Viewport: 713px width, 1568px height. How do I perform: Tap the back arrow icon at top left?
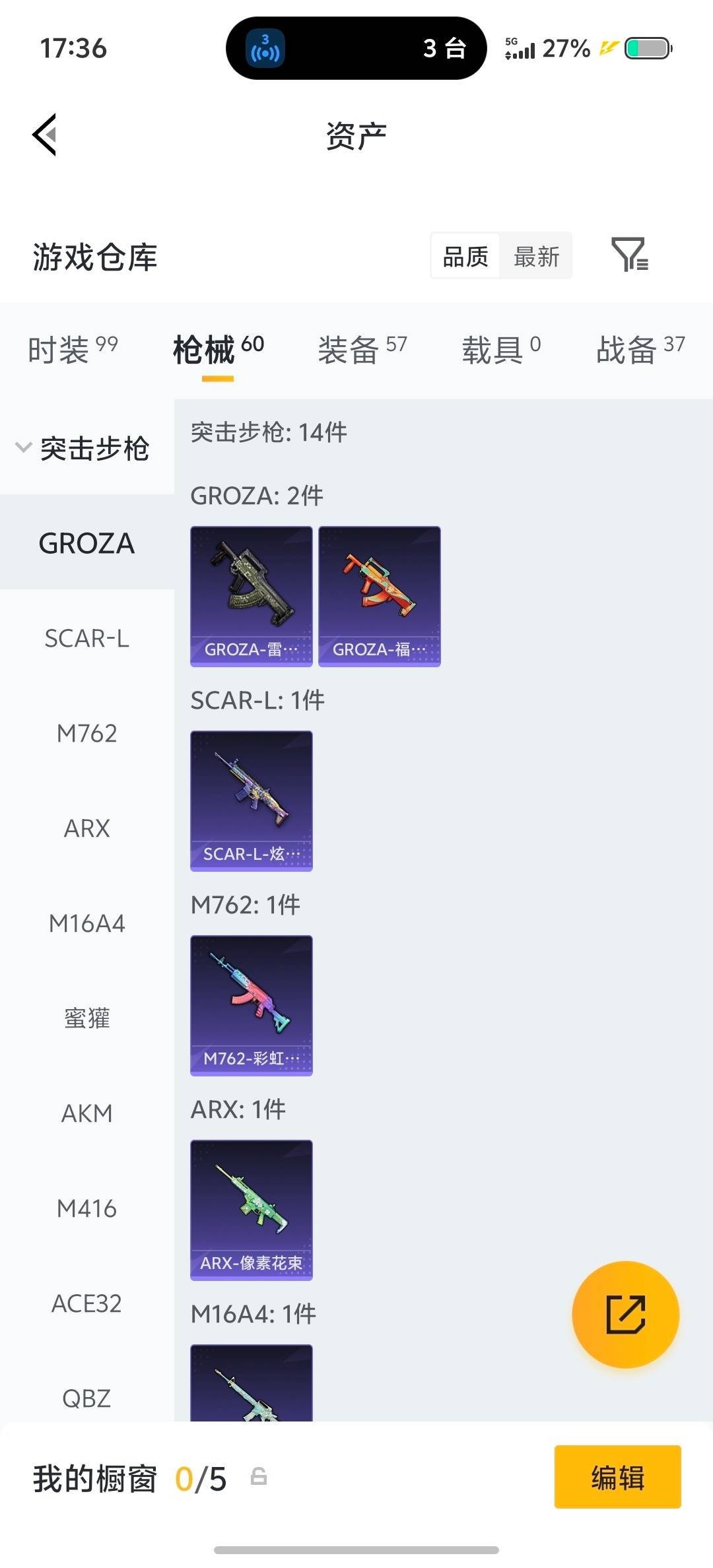tap(44, 135)
